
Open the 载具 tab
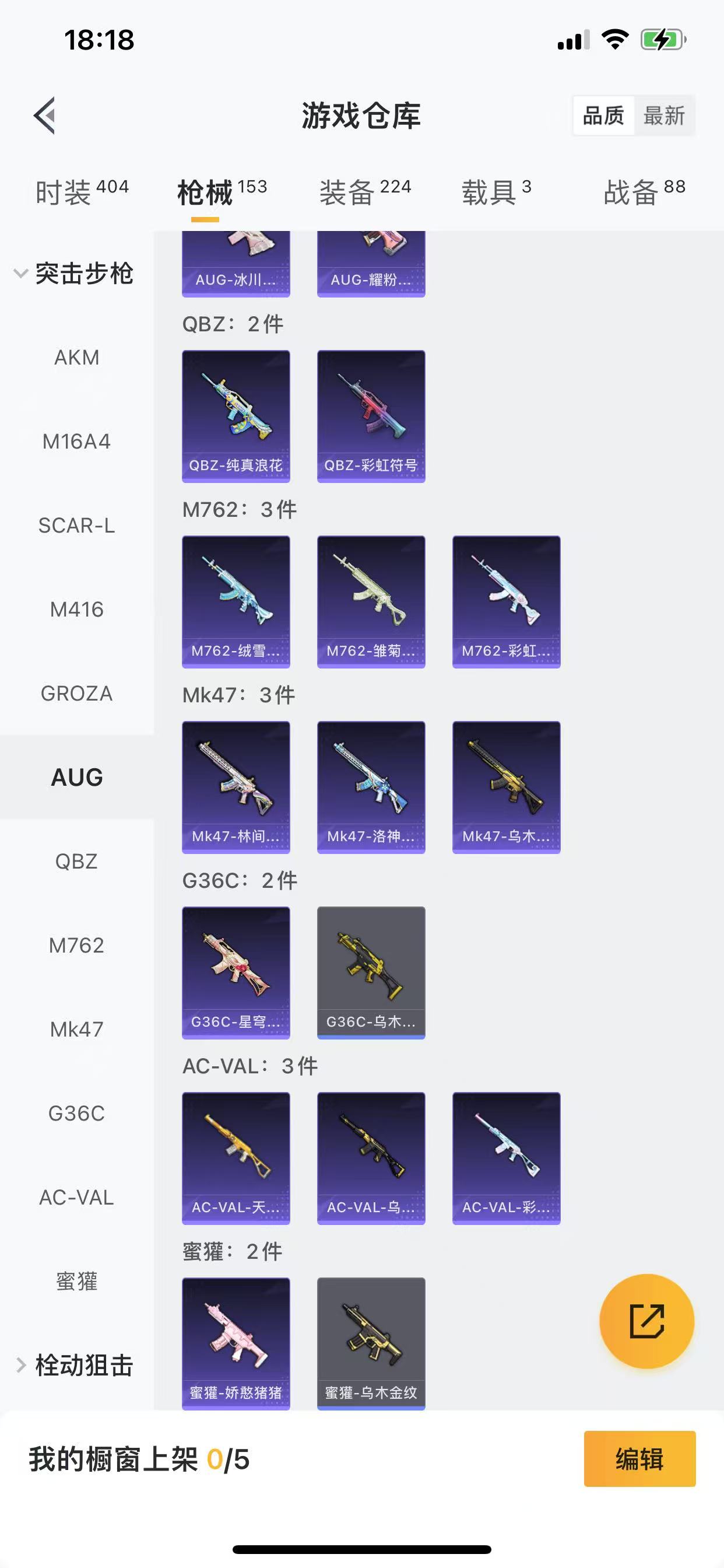496,192
